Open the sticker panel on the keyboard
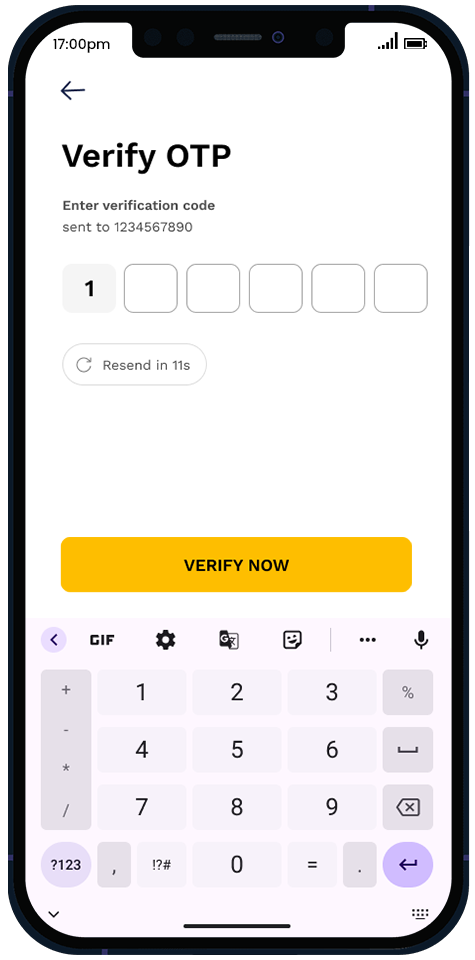This screenshot has width=475, height=960. pyautogui.click(x=293, y=640)
